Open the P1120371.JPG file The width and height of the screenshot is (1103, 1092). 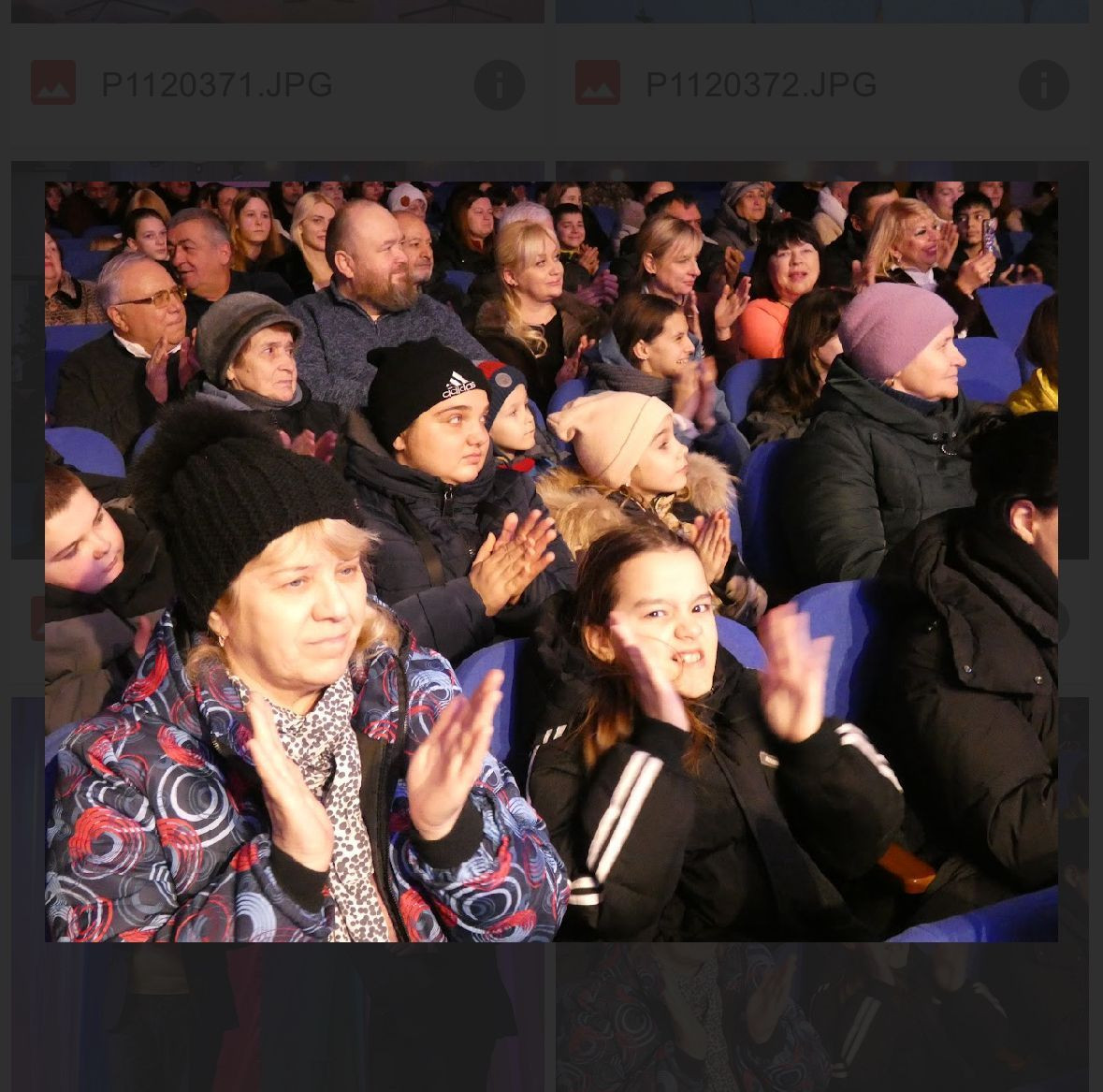click(x=216, y=85)
